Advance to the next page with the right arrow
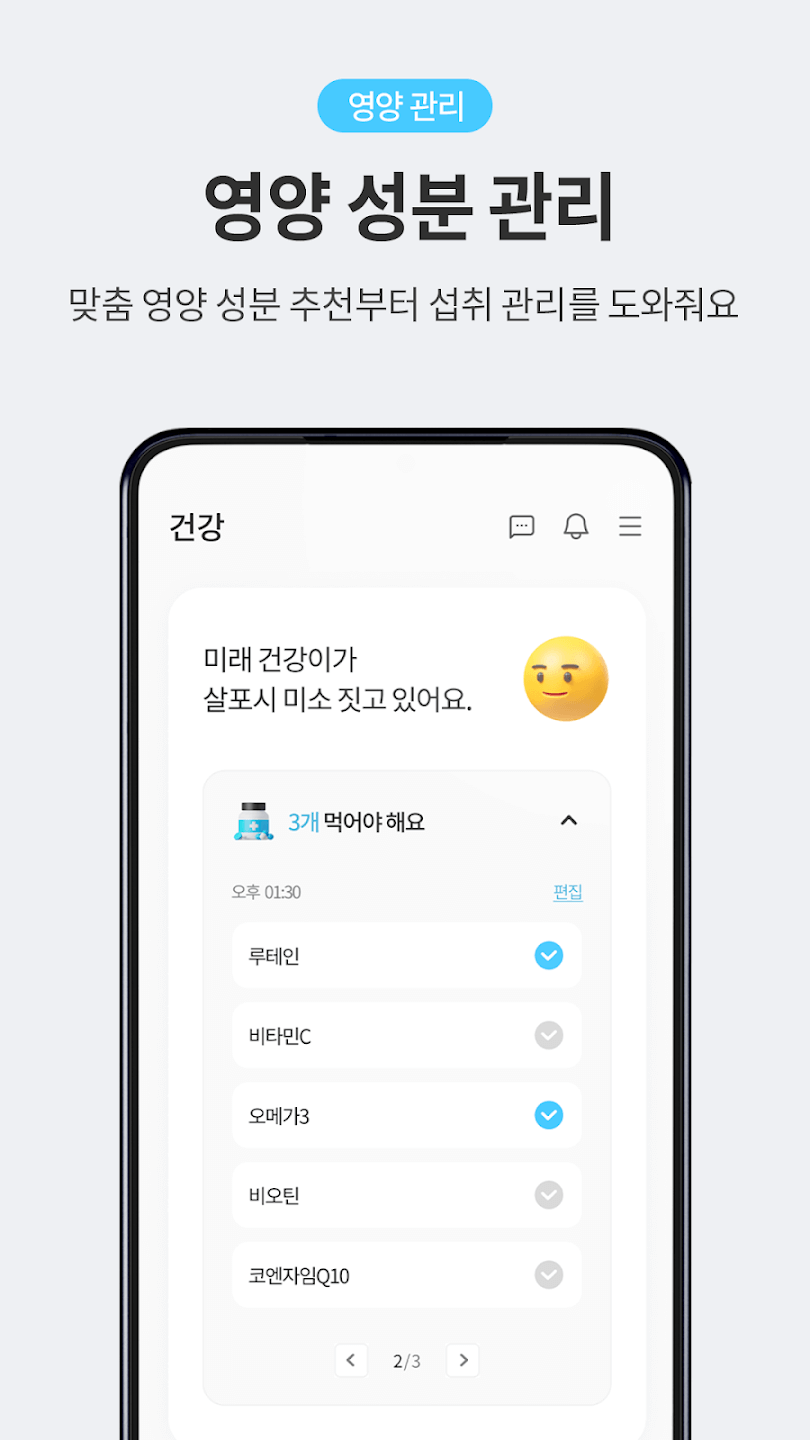Screen dimensions: 810x1440 (462, 1360)
